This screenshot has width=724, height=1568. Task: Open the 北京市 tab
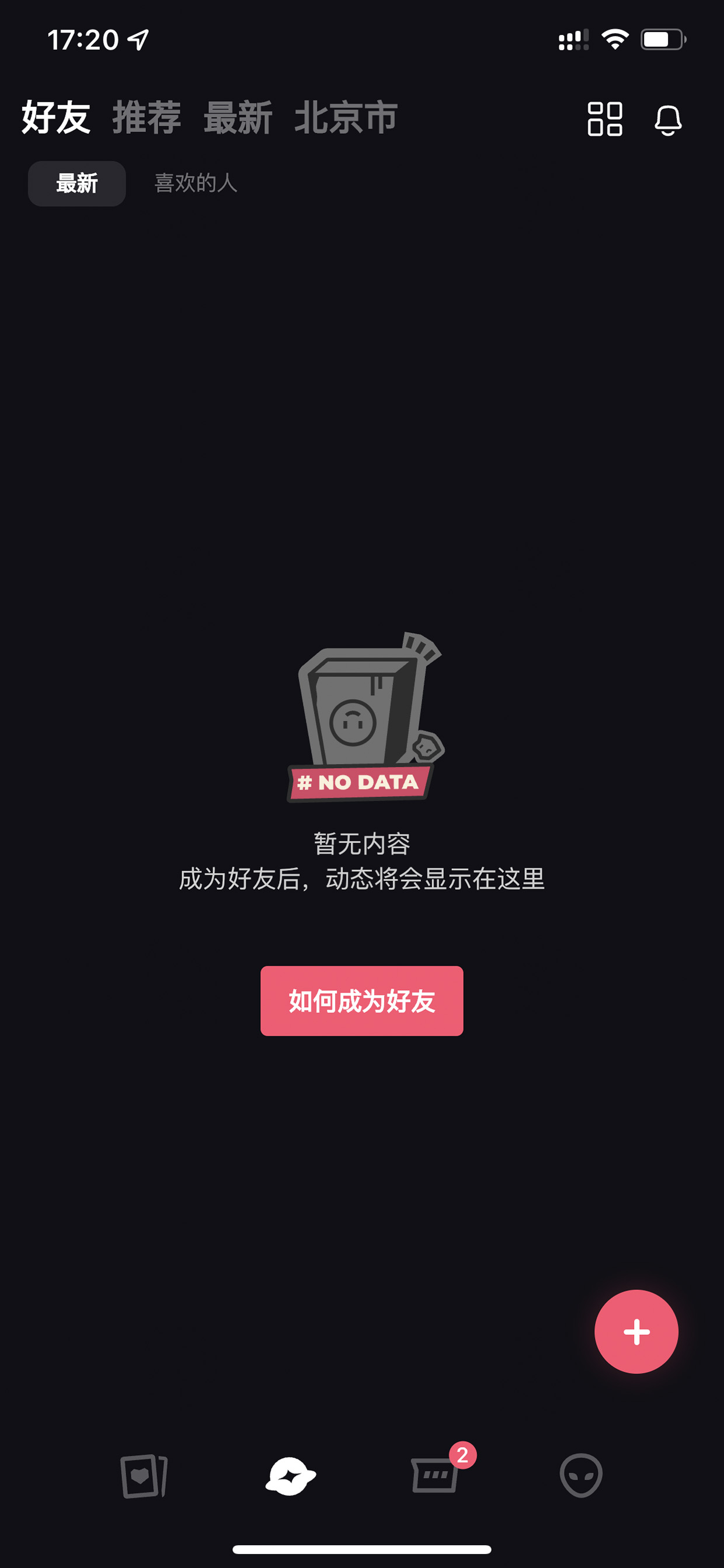click(346, 117)
